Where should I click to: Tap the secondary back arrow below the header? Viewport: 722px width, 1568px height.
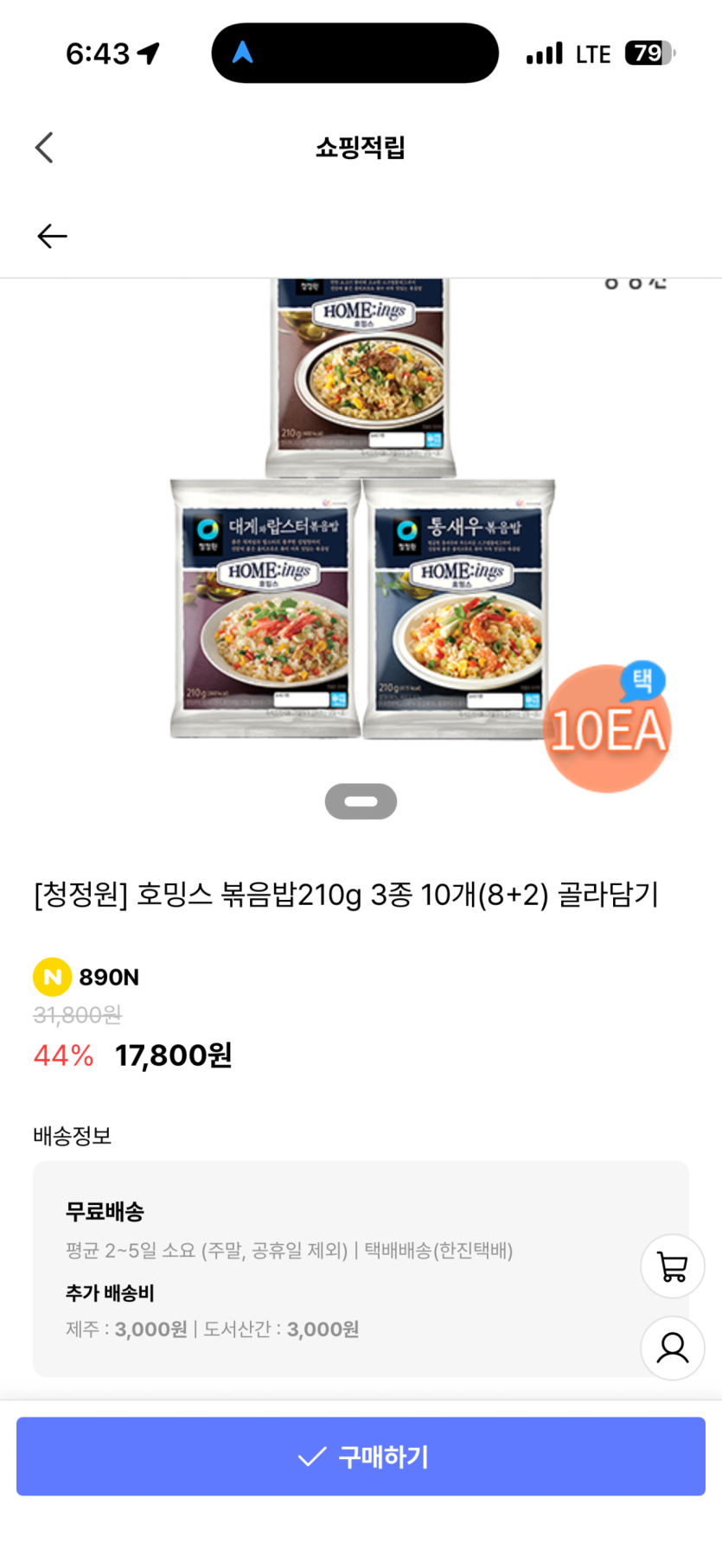pos(52,235)
